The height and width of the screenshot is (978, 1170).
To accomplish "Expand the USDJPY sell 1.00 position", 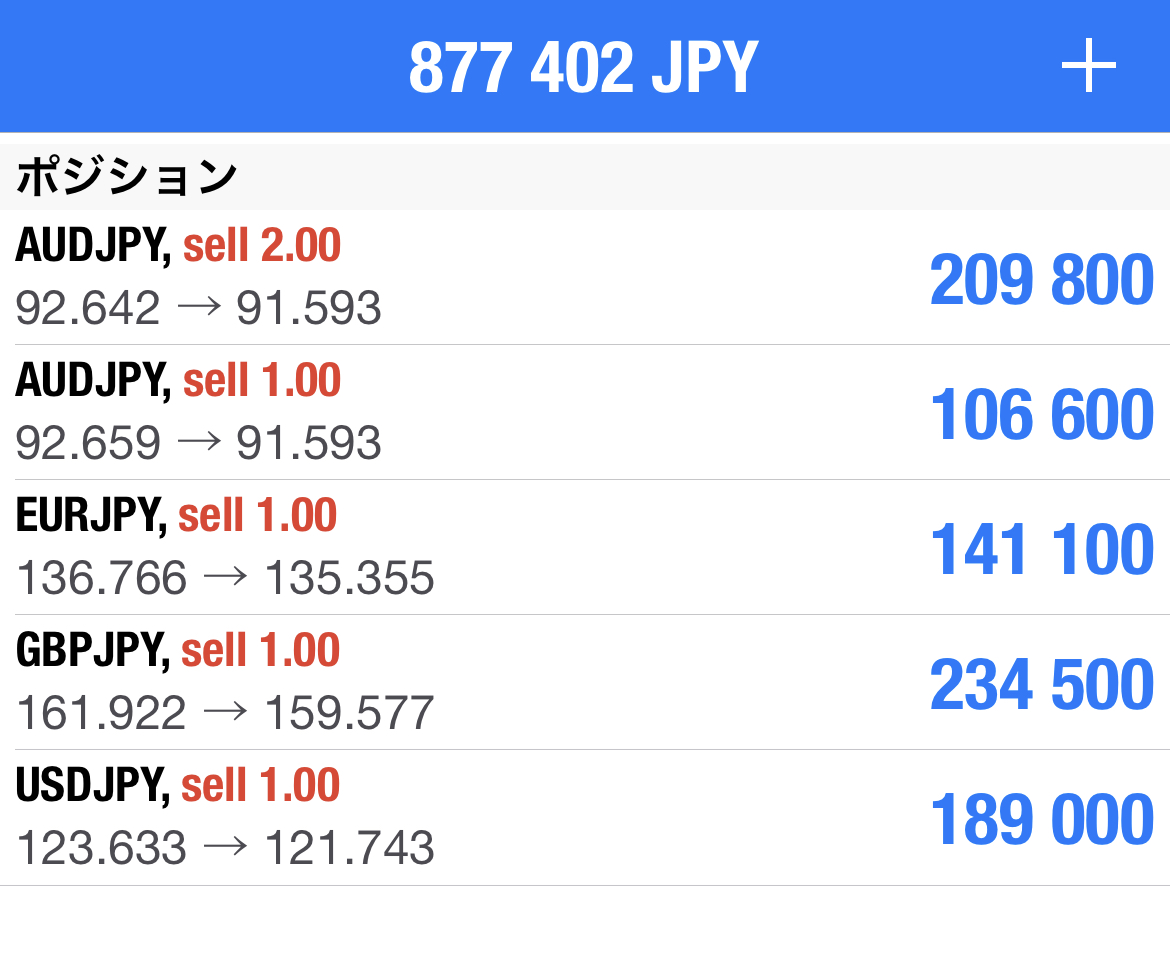I will 585,817.
